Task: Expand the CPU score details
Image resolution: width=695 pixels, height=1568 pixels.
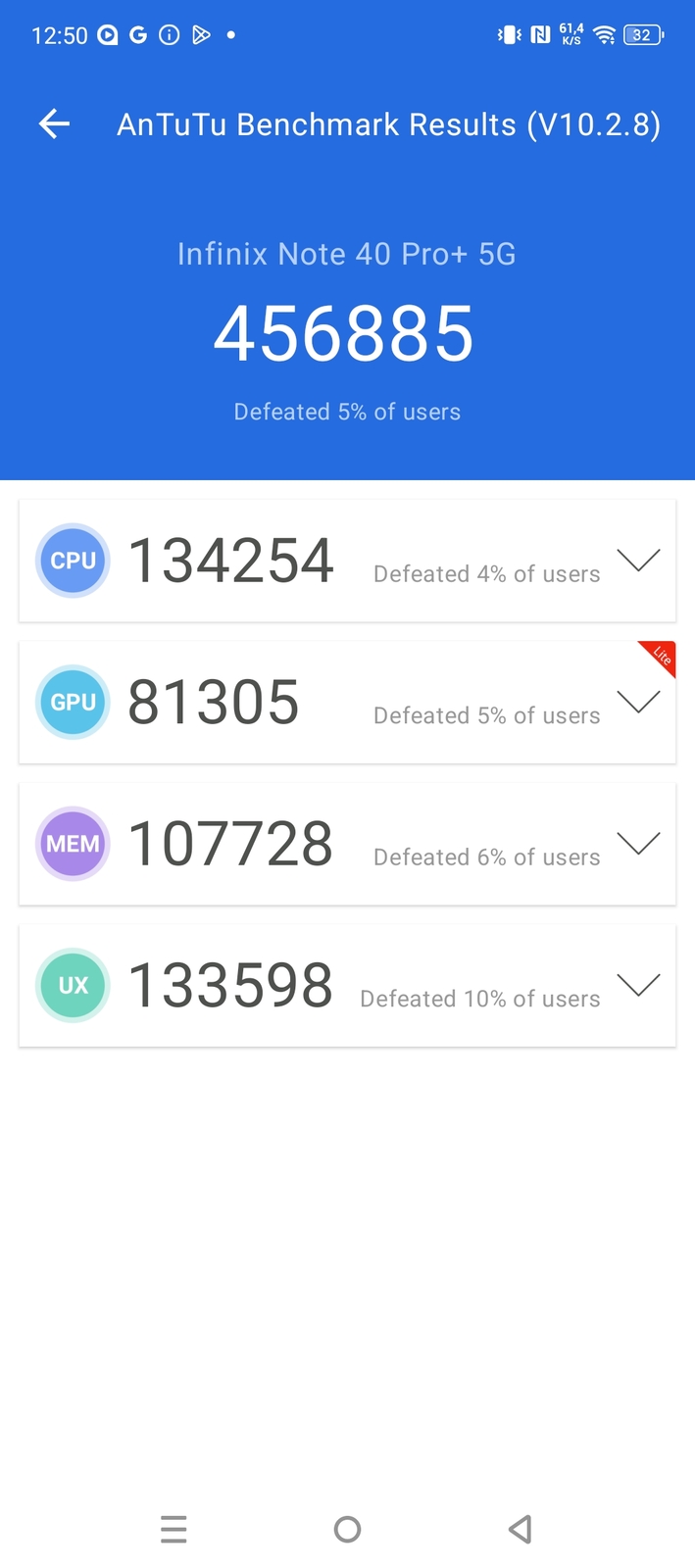Action: tap(638, 561)
